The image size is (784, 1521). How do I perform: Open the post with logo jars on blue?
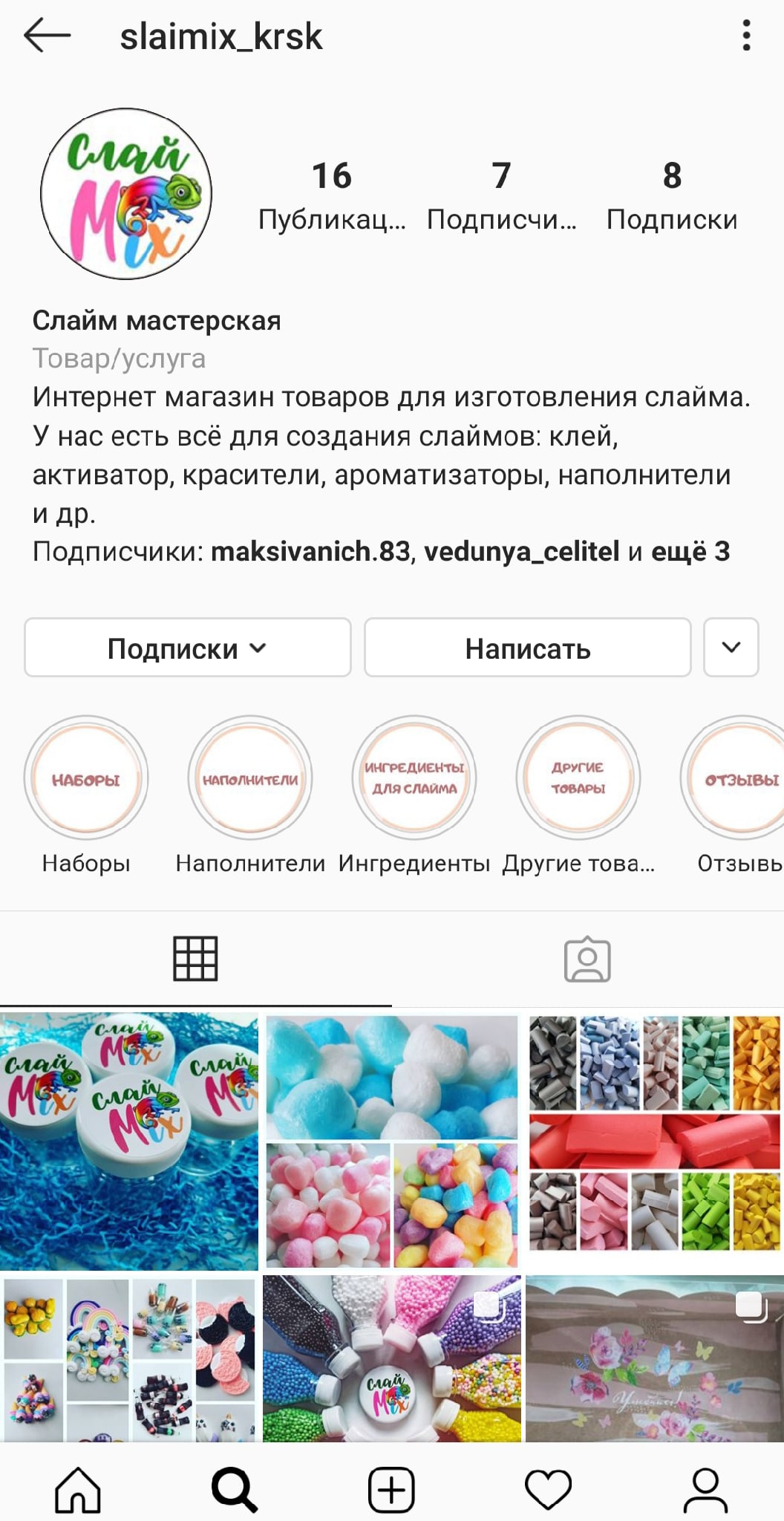click(129, 1140)
